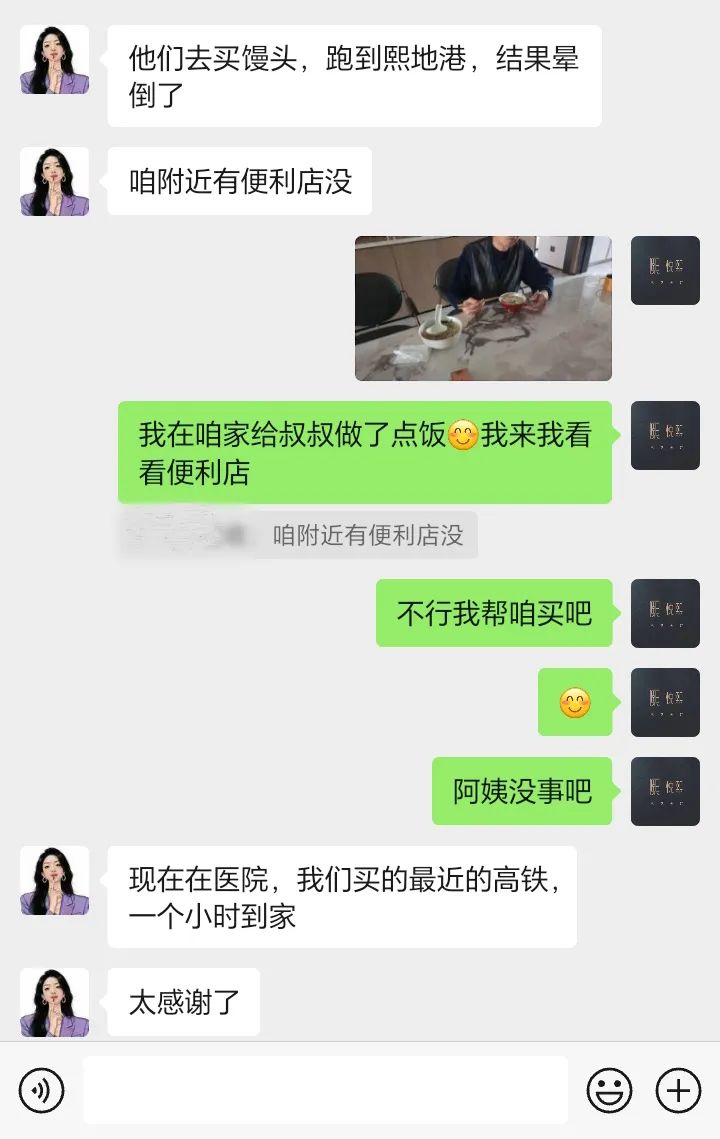This screenshot has width=720, height=1139.
Task: Open the emoji sticker panel
Action: 608,1090
